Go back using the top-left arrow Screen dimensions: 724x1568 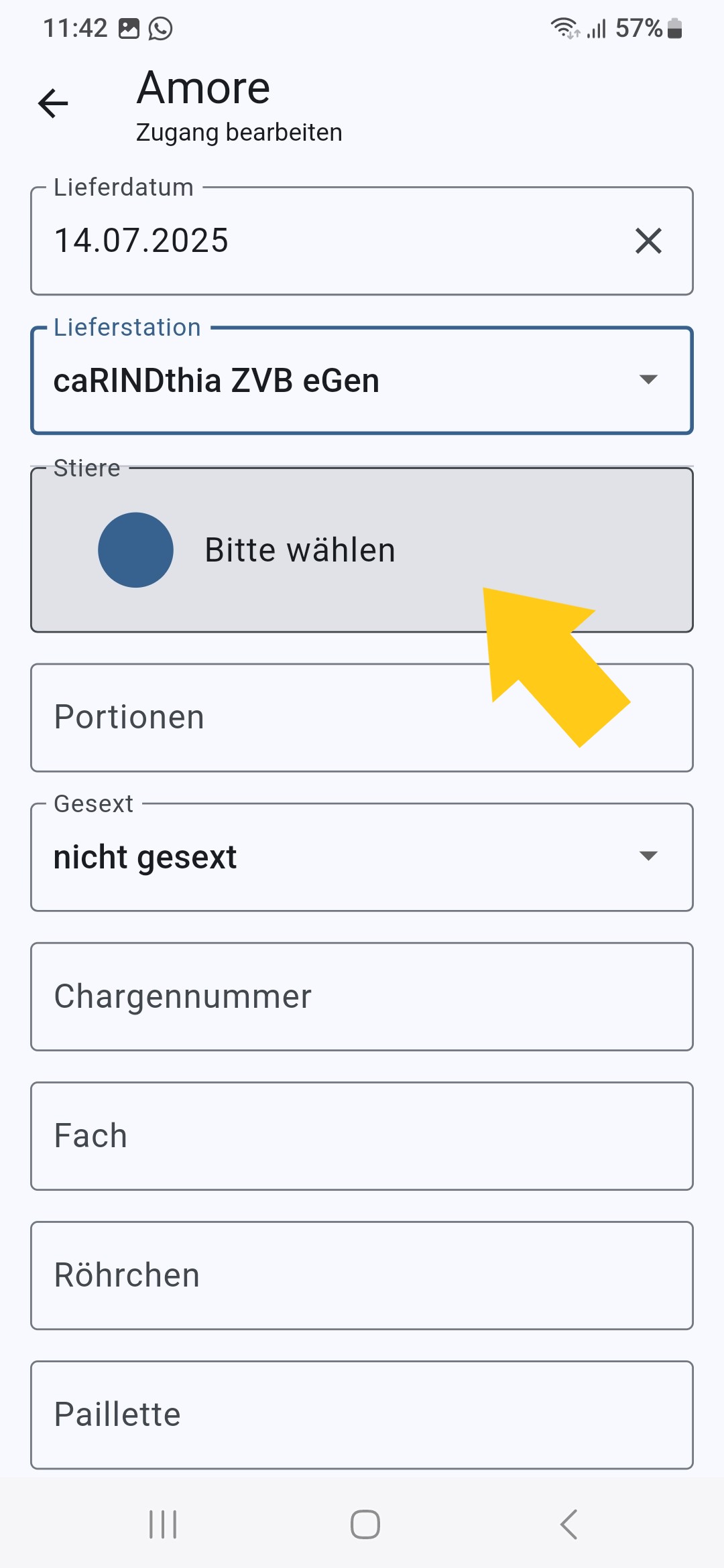point(53,103)
